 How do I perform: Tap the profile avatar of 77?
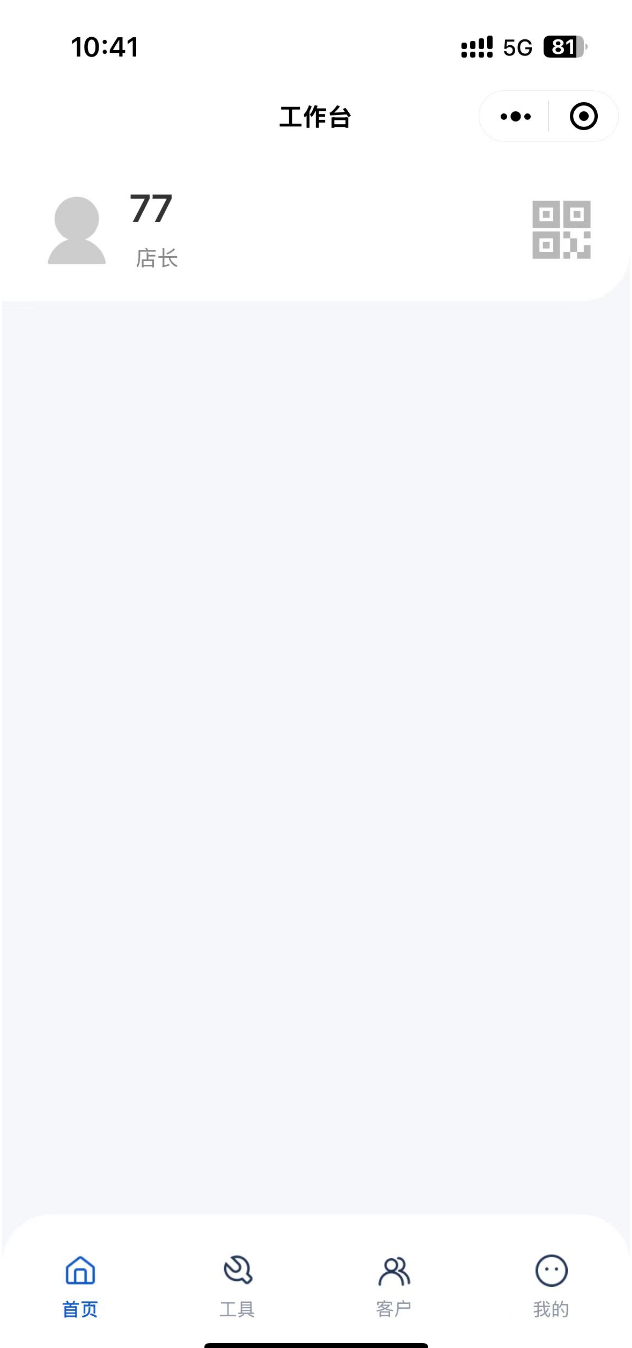tap(77, 231)
